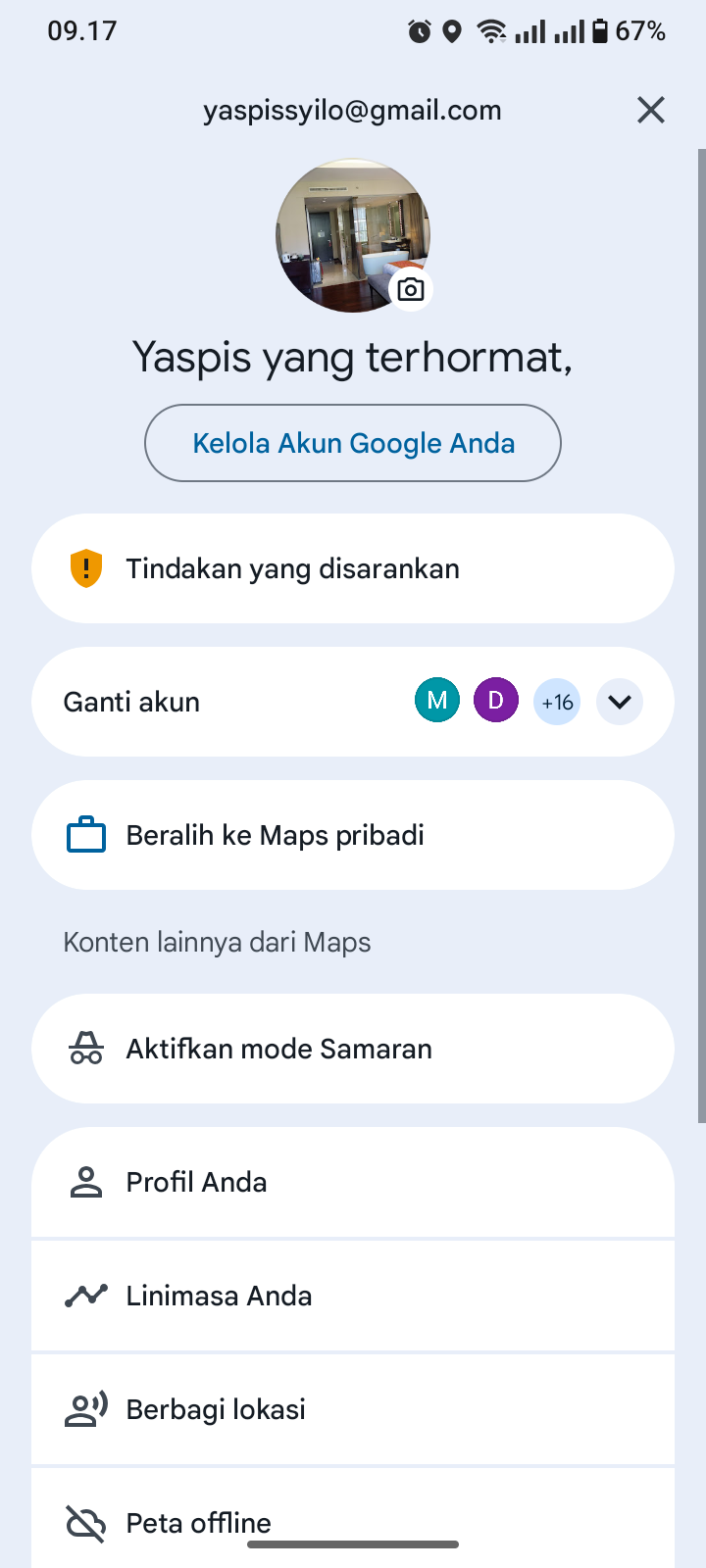Open Berbagi lokasi
Image resolution: width=706 pixels, height=1568 pixels.
(353, 1409)
